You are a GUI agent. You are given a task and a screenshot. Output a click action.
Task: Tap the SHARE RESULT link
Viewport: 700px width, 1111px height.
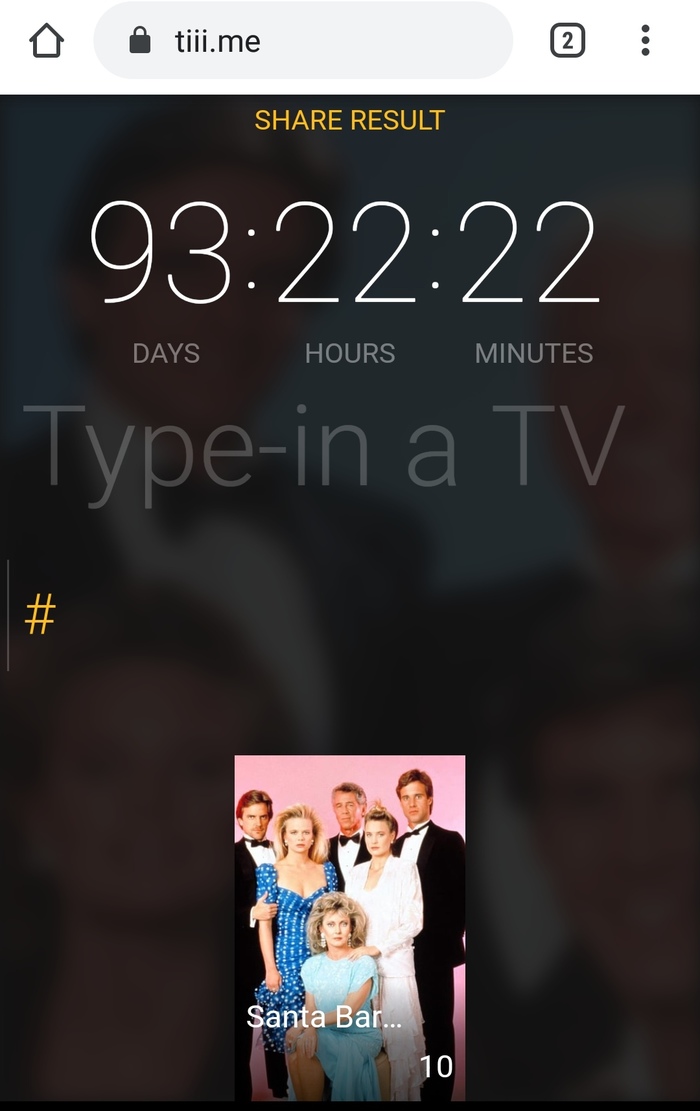click(349, 120)
